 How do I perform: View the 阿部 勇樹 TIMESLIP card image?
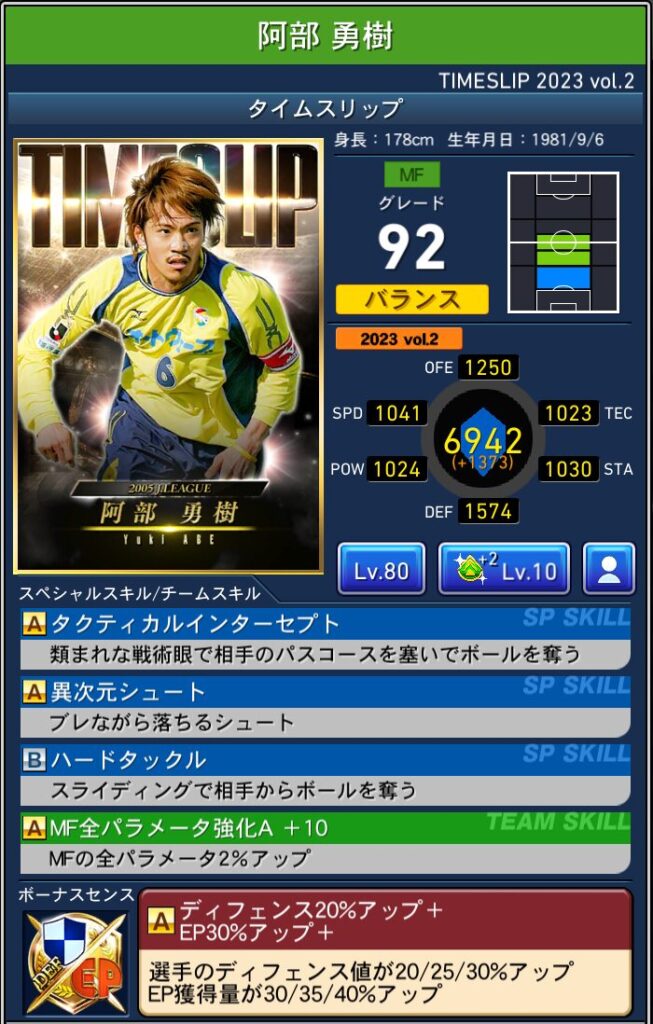click(168, 355)
